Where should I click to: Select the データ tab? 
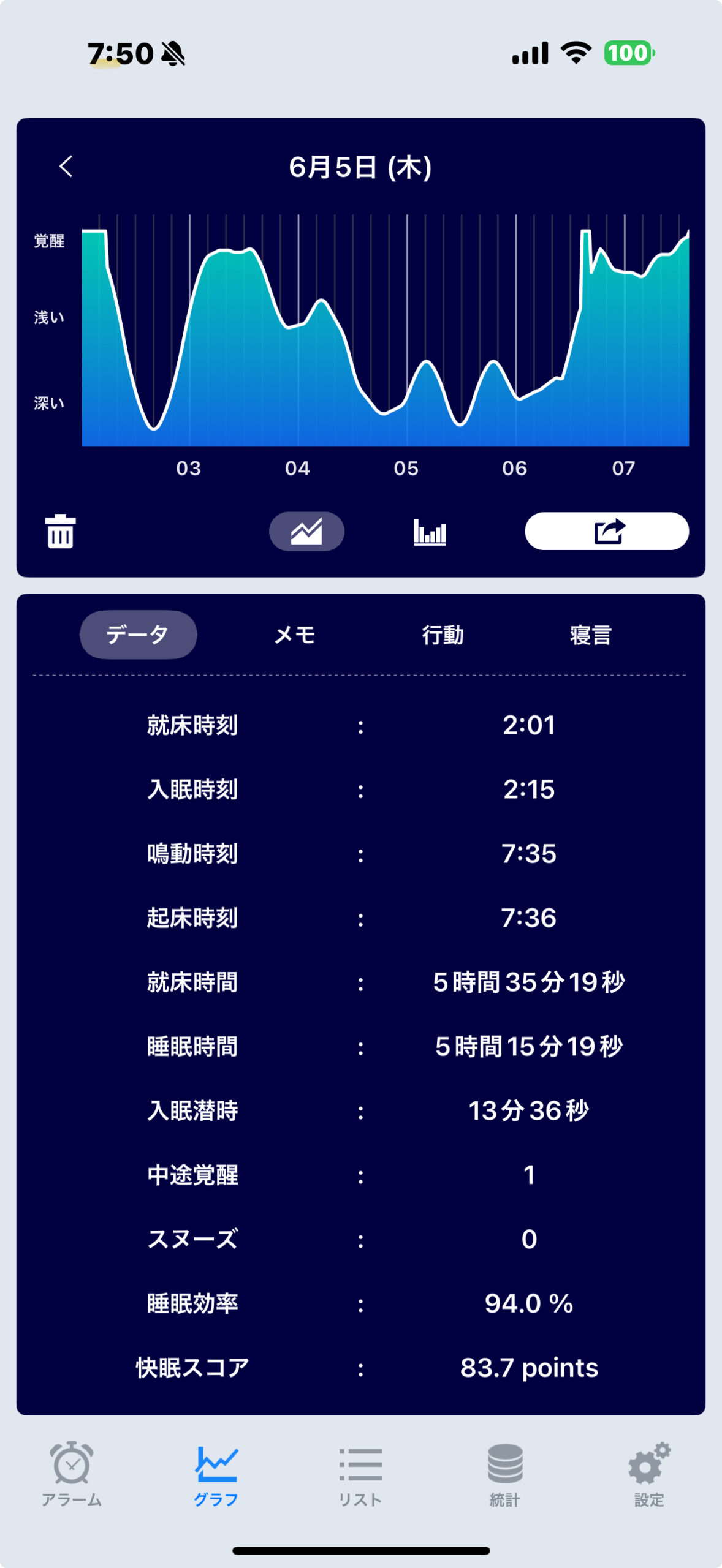[x=138, y=635]
